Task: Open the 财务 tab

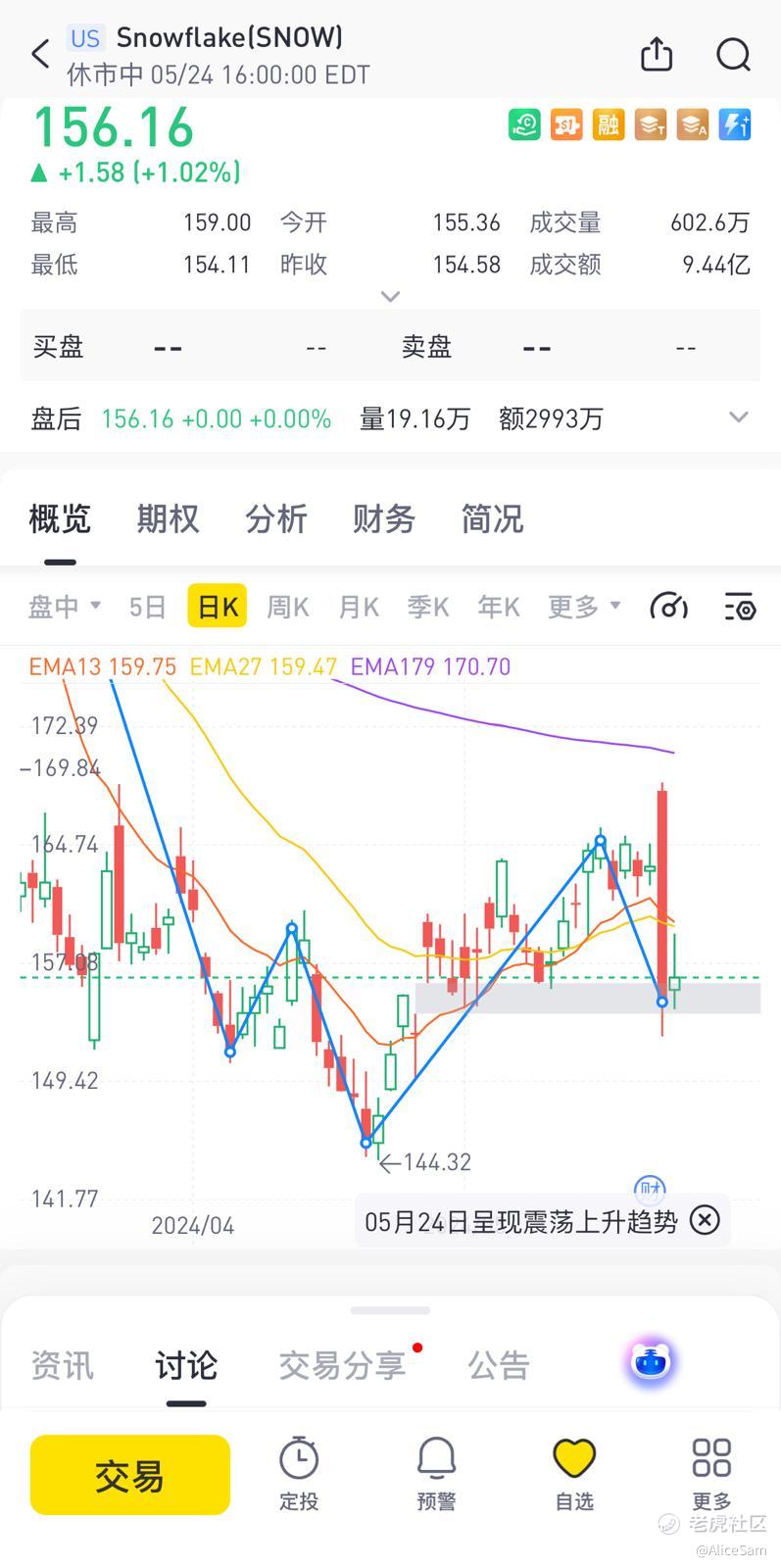Action: point(384,518)
